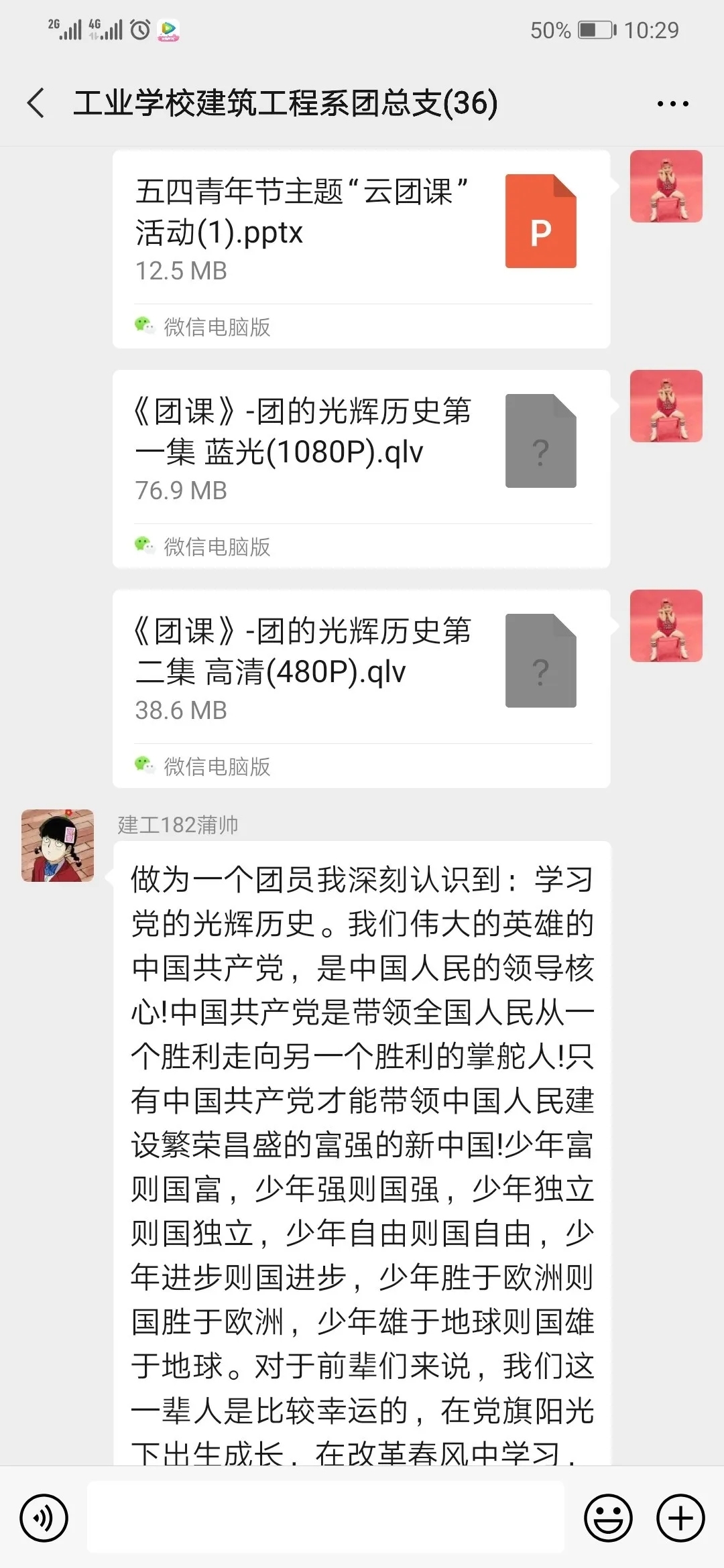Switch to voice message input
The image size is (724, 1568).
click(44, 1518)
